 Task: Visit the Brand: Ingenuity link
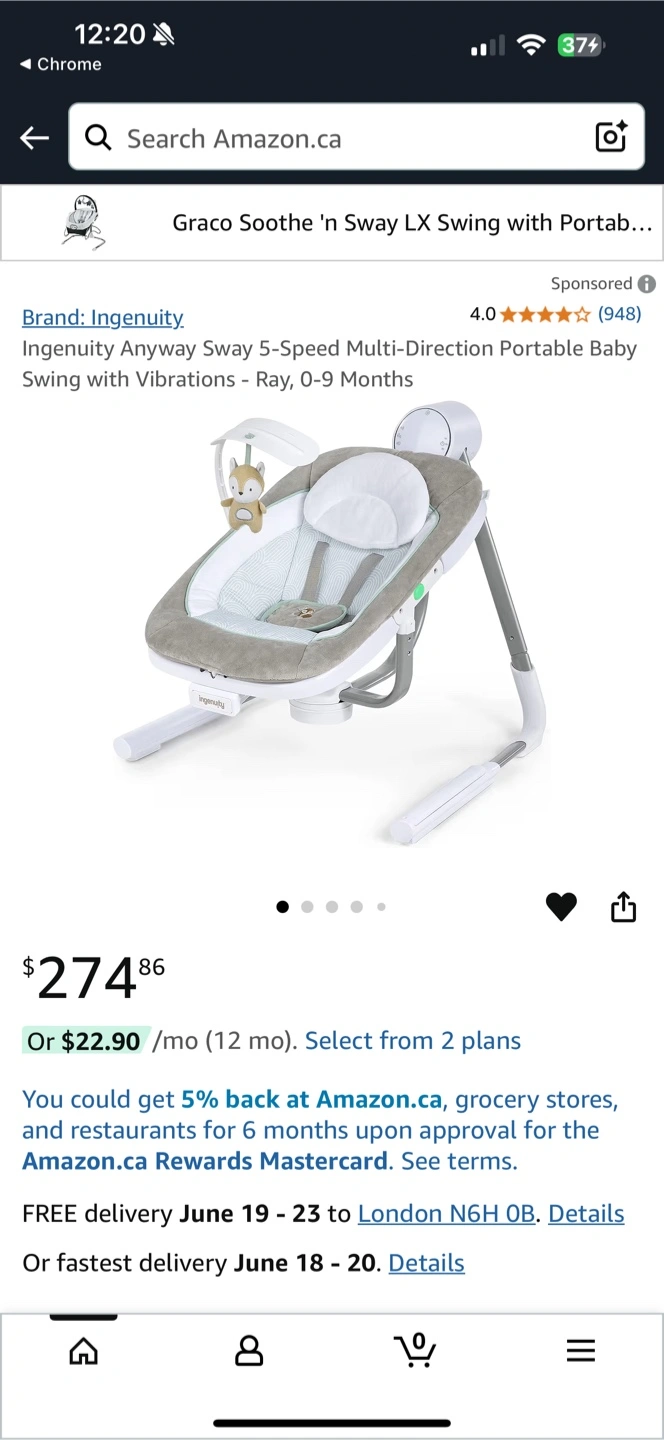pos(103,318)
